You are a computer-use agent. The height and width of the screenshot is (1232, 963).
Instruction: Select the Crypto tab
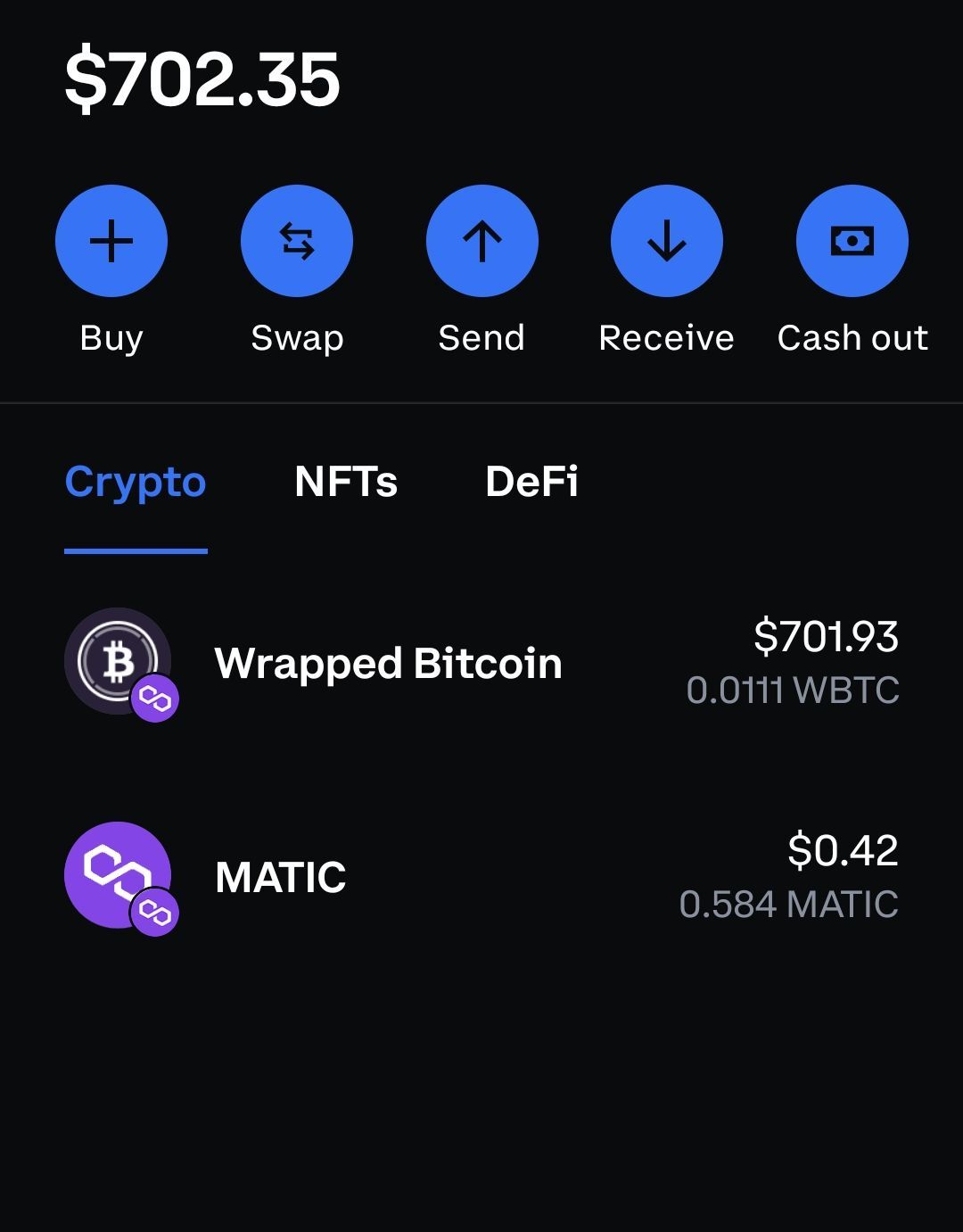[x=136, y=482]
